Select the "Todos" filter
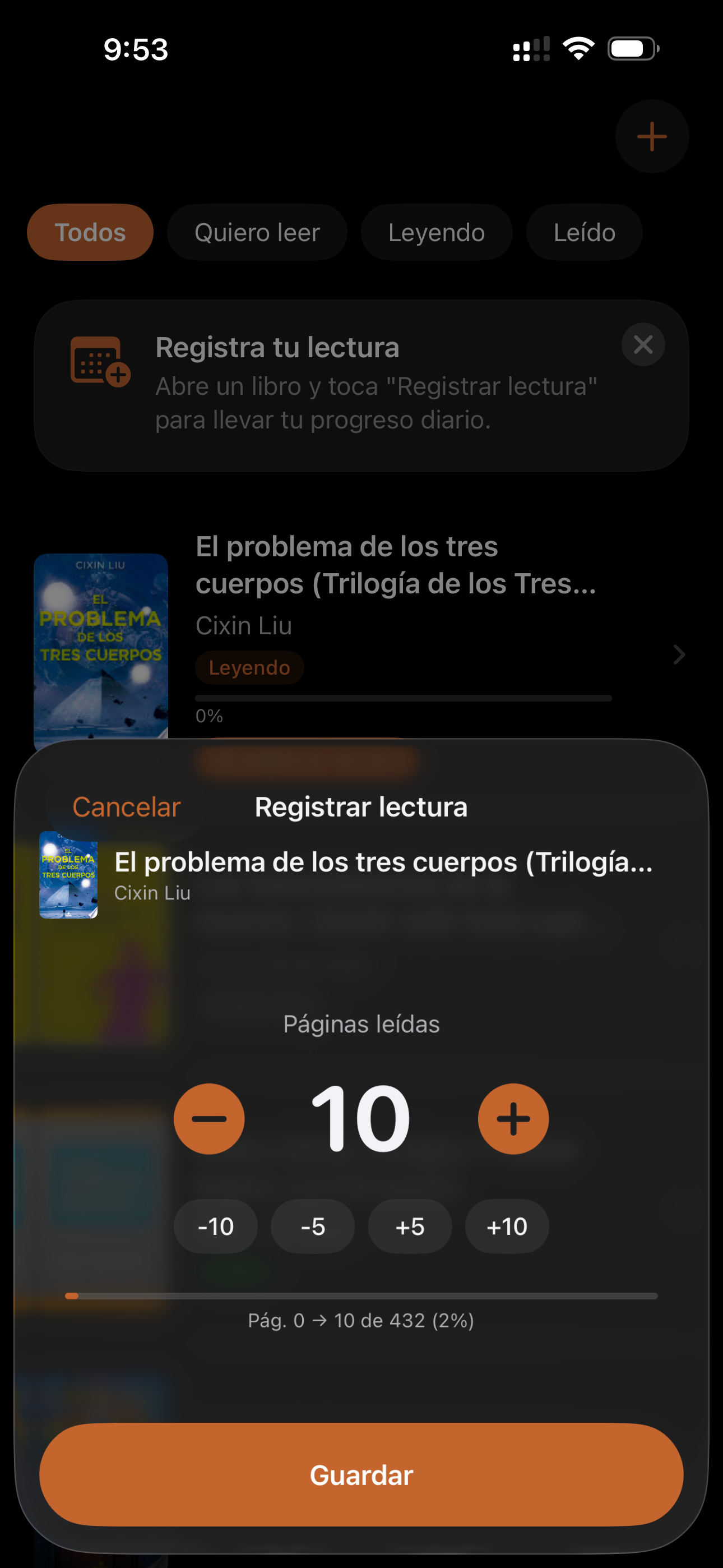Viewport: 723px width, 1568px height. point(90,232)
